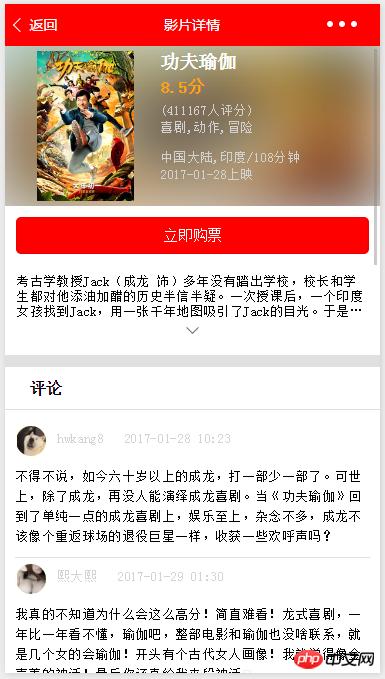Go back with the 返回 arrow

pyautogui.click(x=35, y=25)
